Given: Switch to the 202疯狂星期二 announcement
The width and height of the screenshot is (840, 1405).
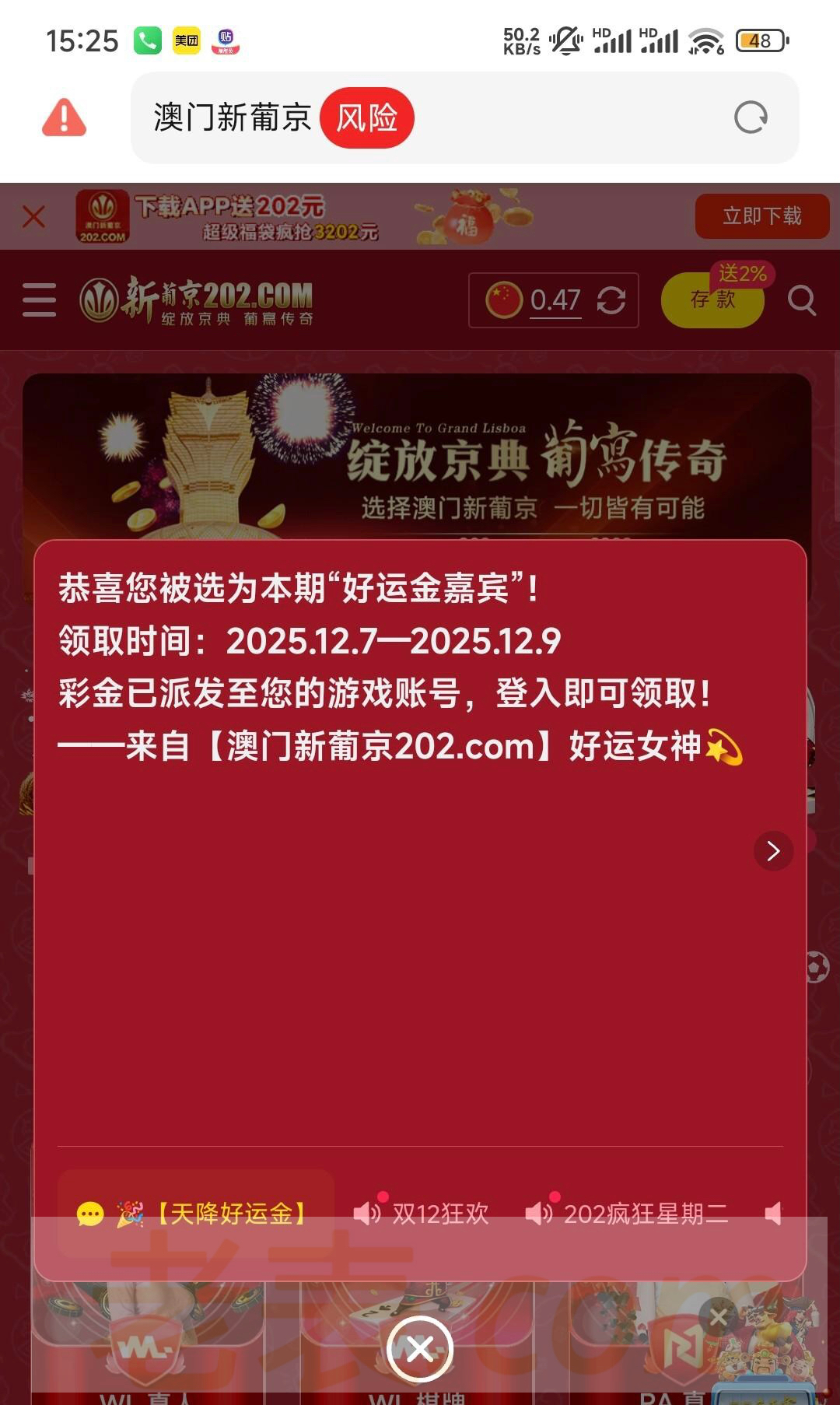Looking at the screenshot, I should [627, 1213].
